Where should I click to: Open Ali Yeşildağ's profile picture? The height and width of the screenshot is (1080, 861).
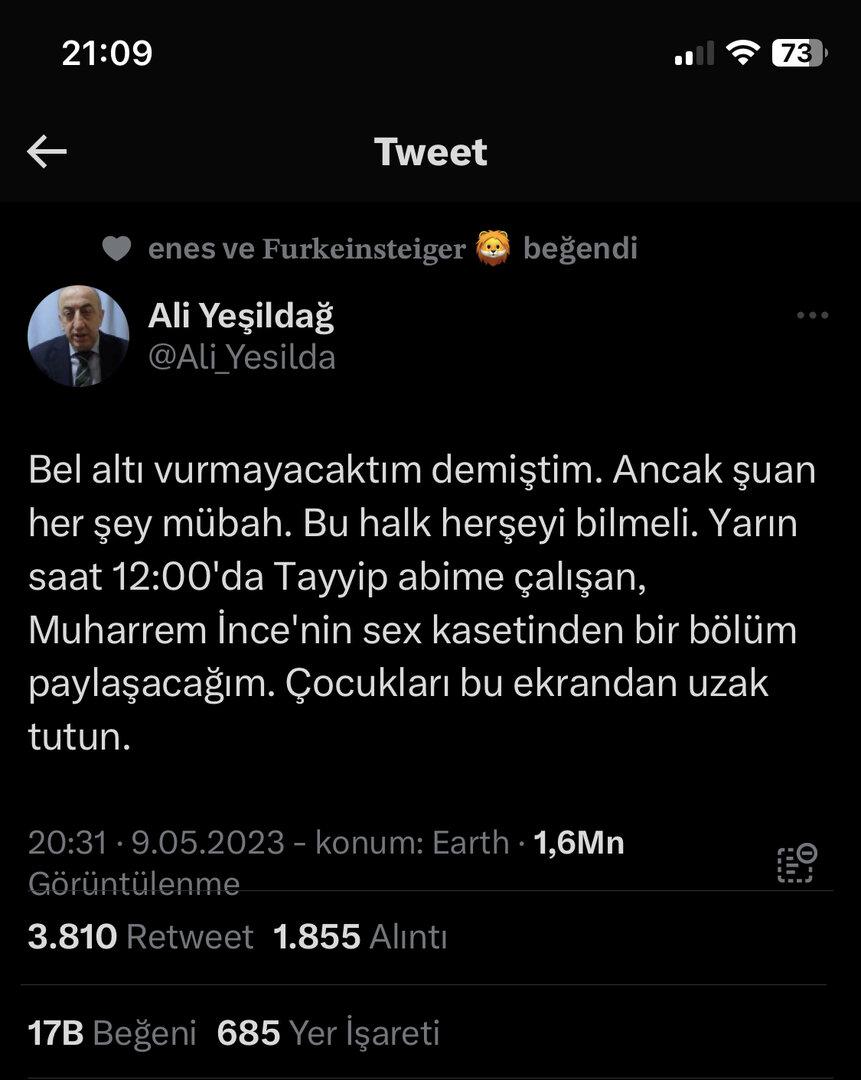tap(78, 336)
